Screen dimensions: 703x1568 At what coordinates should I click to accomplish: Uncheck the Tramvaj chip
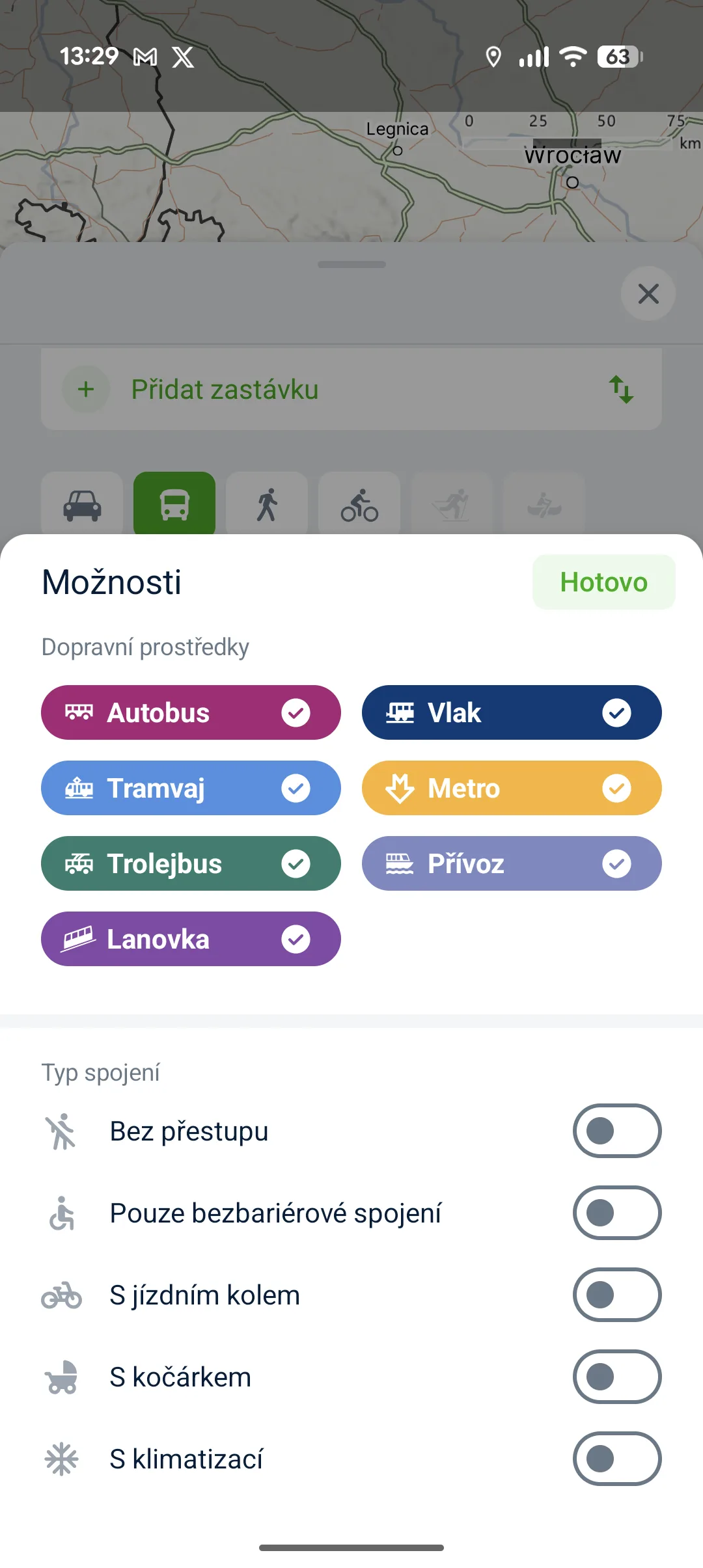click(x=191, y=788)
